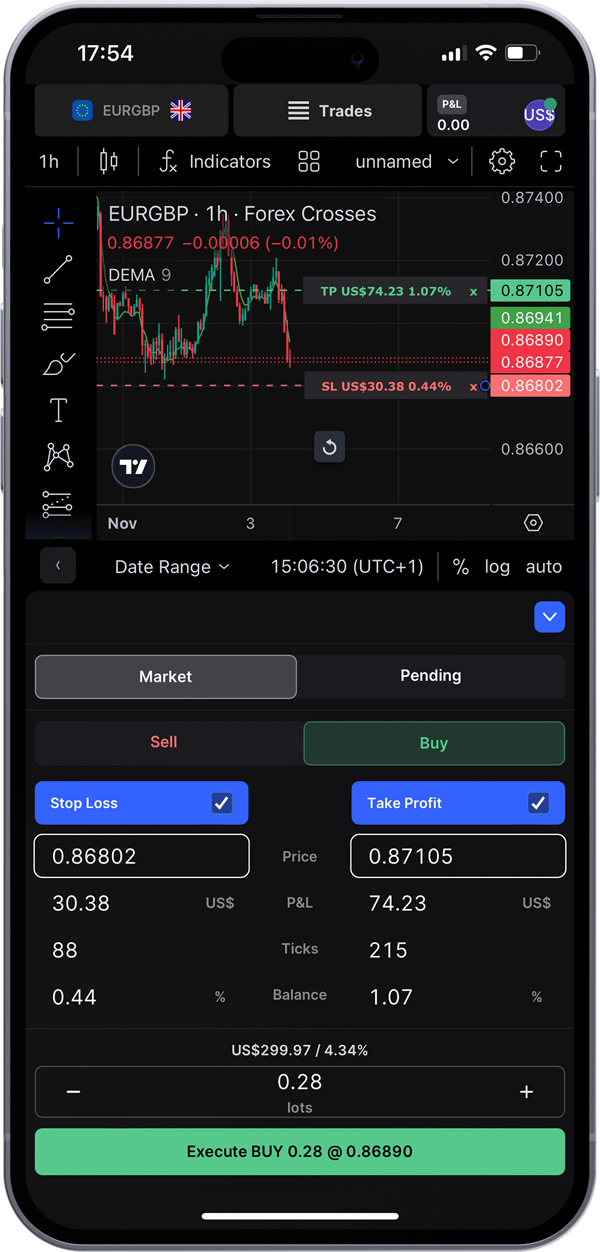Decrease lot size with minus button

tap(73, 1092)
